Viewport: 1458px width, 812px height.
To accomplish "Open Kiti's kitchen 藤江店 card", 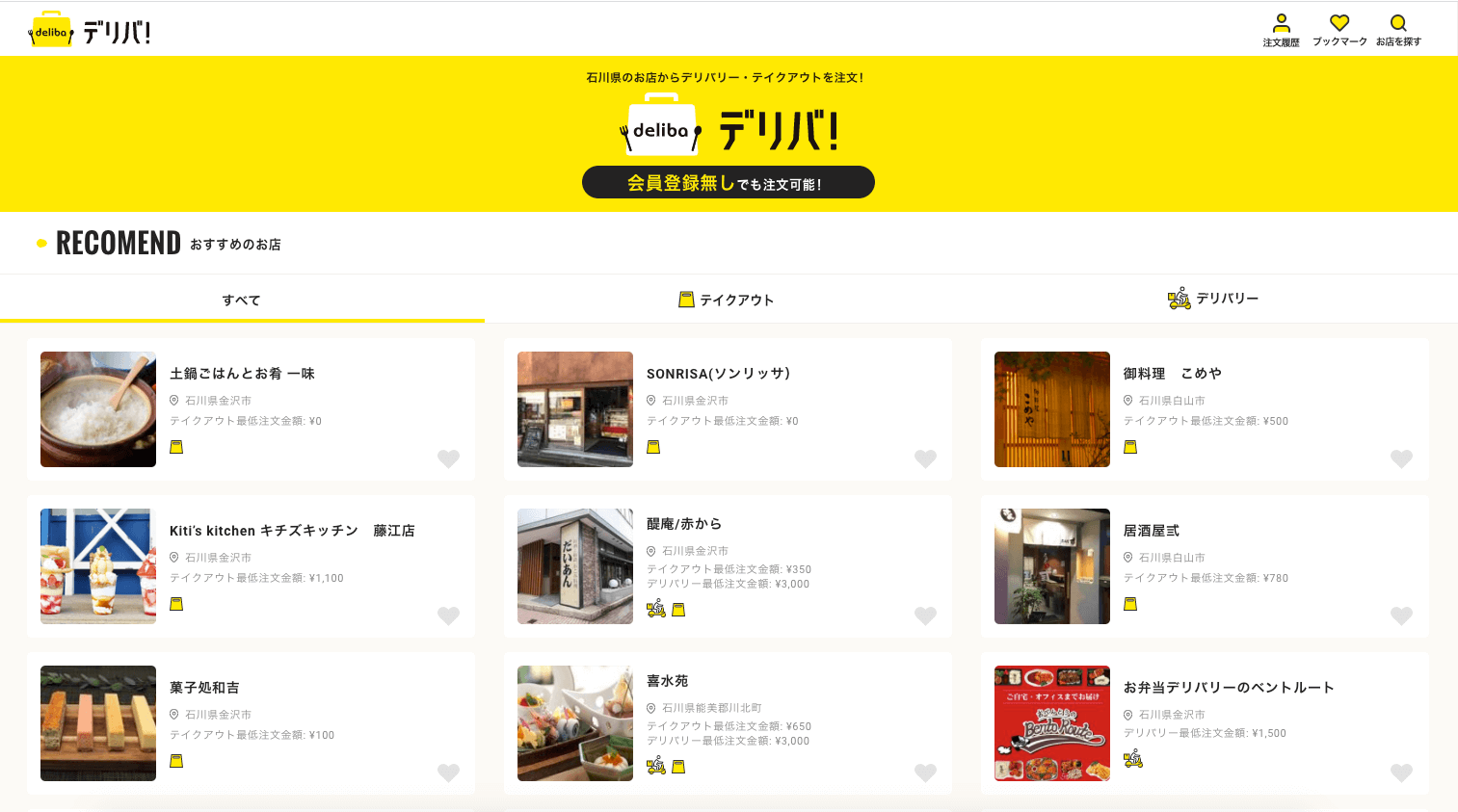I will coord(292,531).
